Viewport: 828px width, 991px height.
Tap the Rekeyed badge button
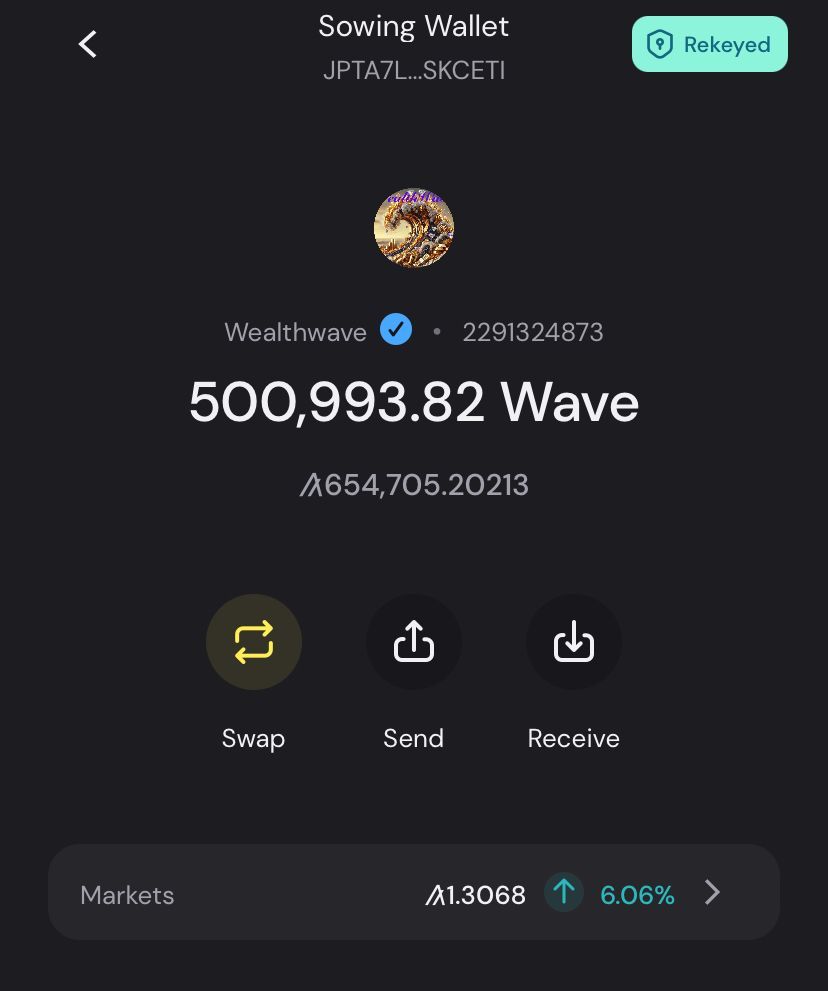(x=709, y=44)
